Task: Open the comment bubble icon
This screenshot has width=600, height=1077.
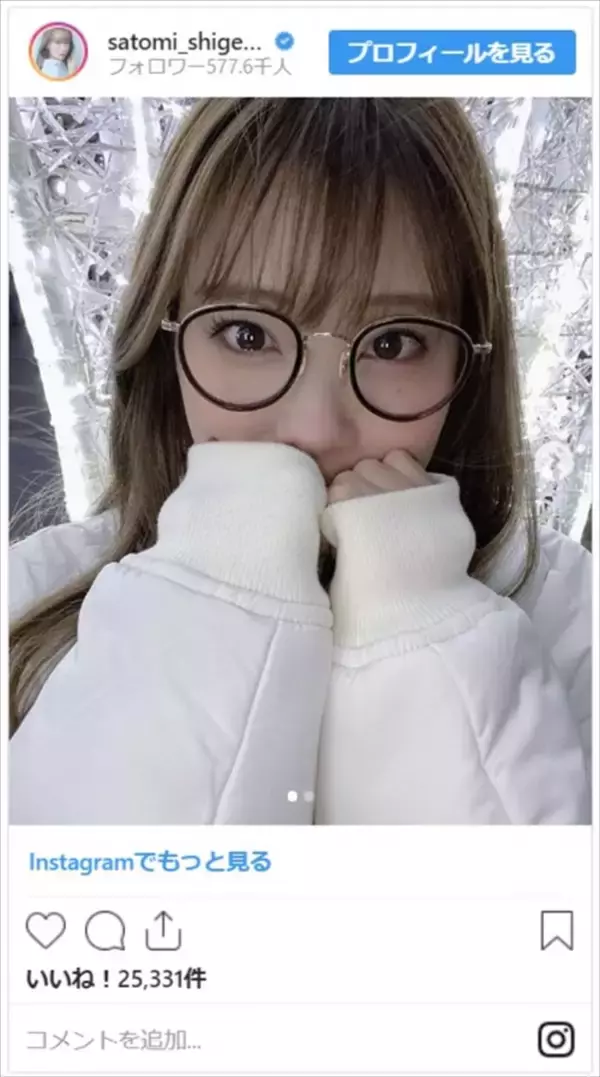Action: (104, 932)
